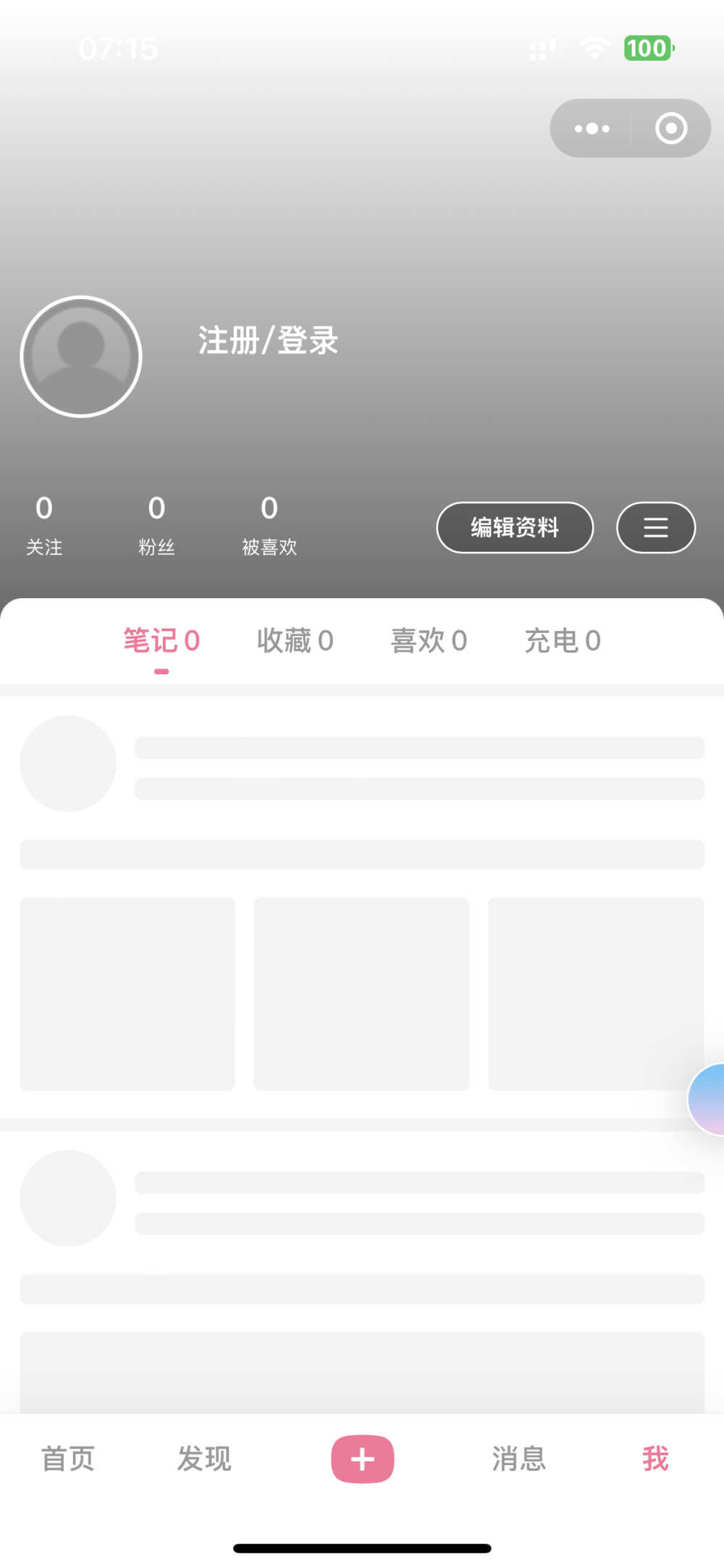Open the 发现 tab

coord(204,1459)
